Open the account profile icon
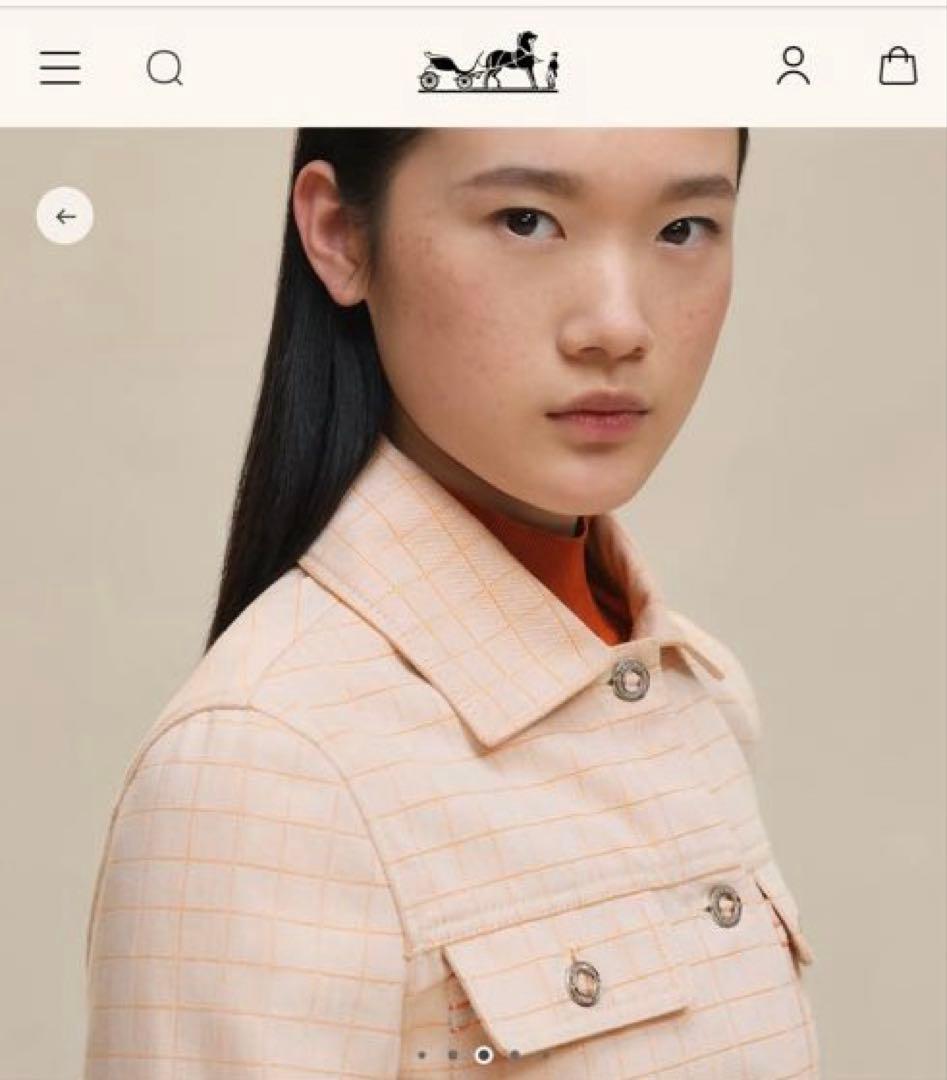The height and width of the screenshot is (1080, 947). tap(793, 66)
